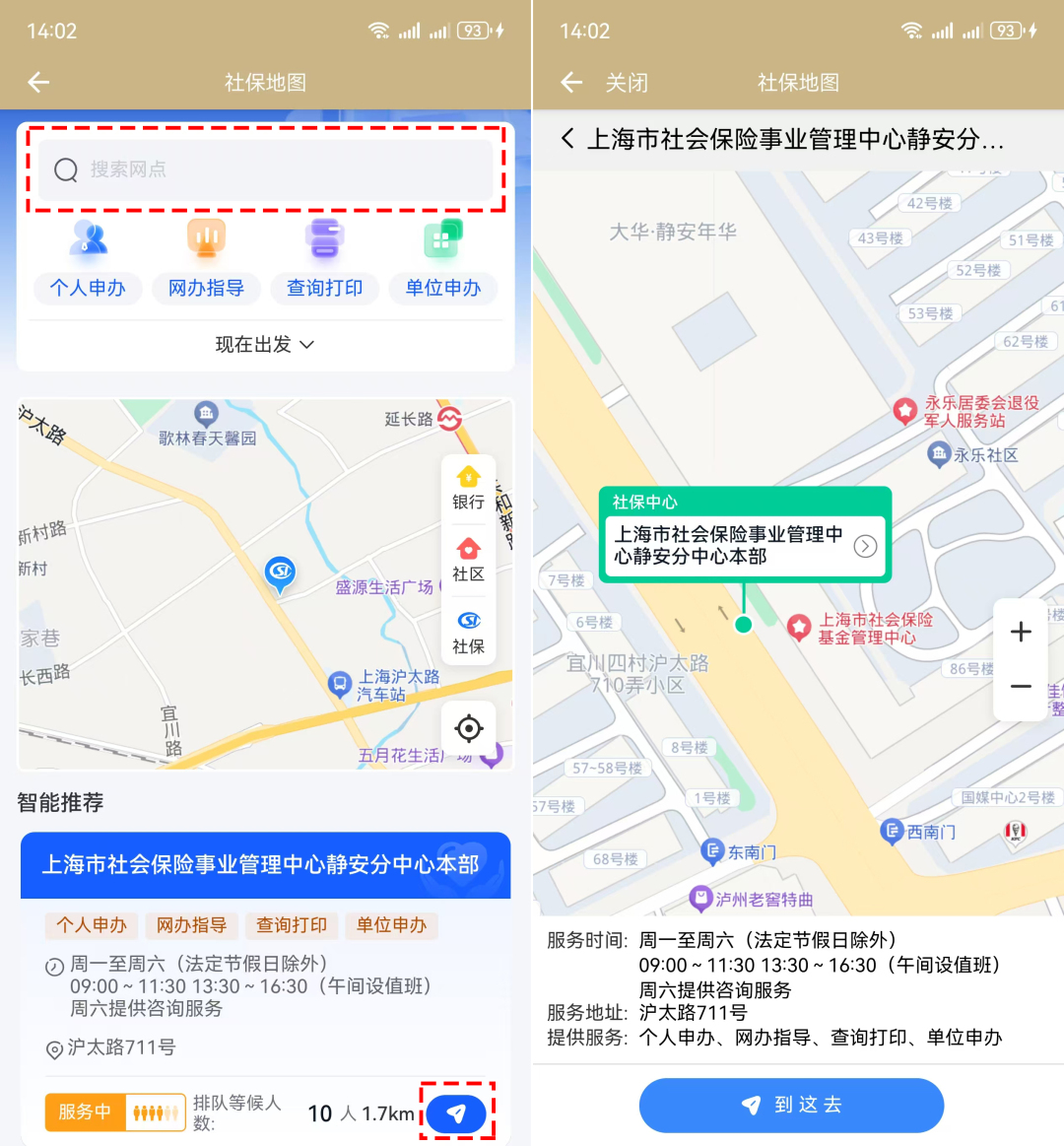This screenshot has width=1064, height=1146.
Task: Show 银行 locations on the map
Action: coord(468,488)
